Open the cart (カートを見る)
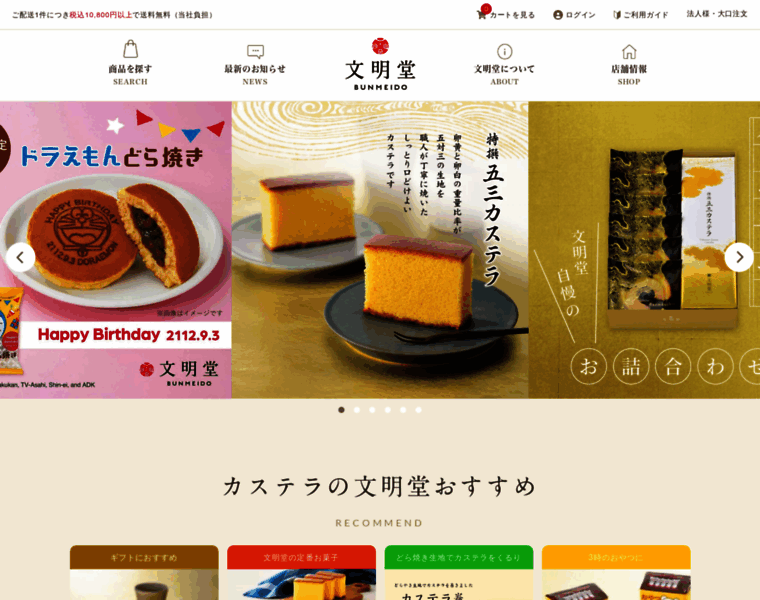Viewport: 760px width, 600px height. (x=506, y=15)
